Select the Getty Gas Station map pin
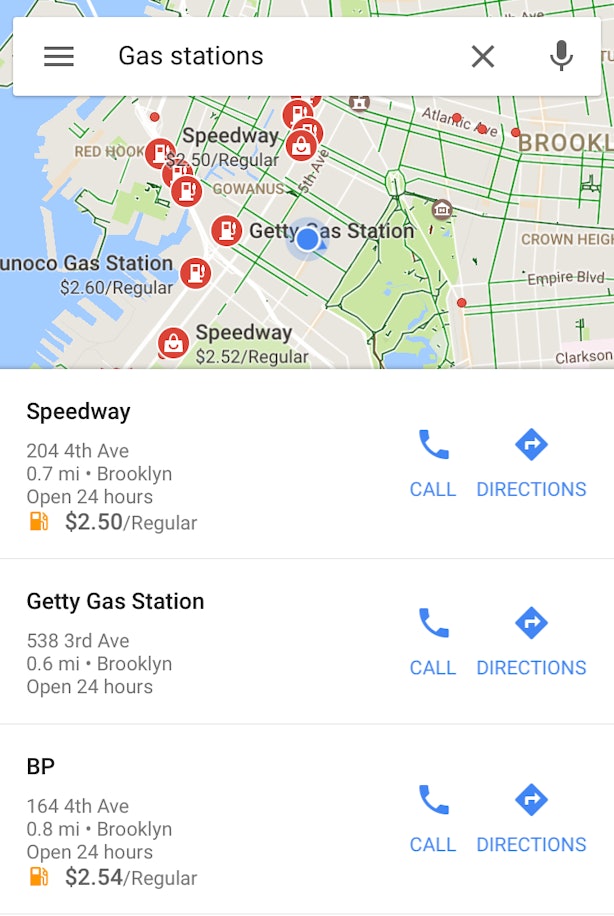The width and height of the screenshot is (614, 916). 227,231
